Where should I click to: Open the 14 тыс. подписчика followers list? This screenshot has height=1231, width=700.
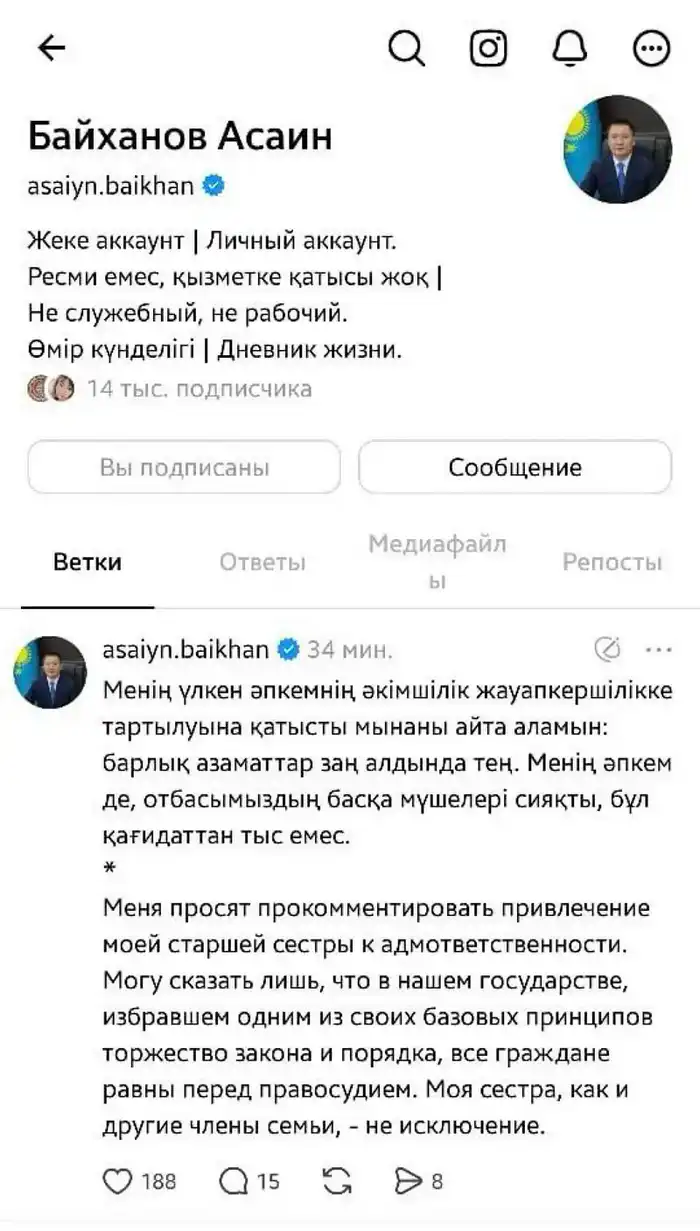198,389
